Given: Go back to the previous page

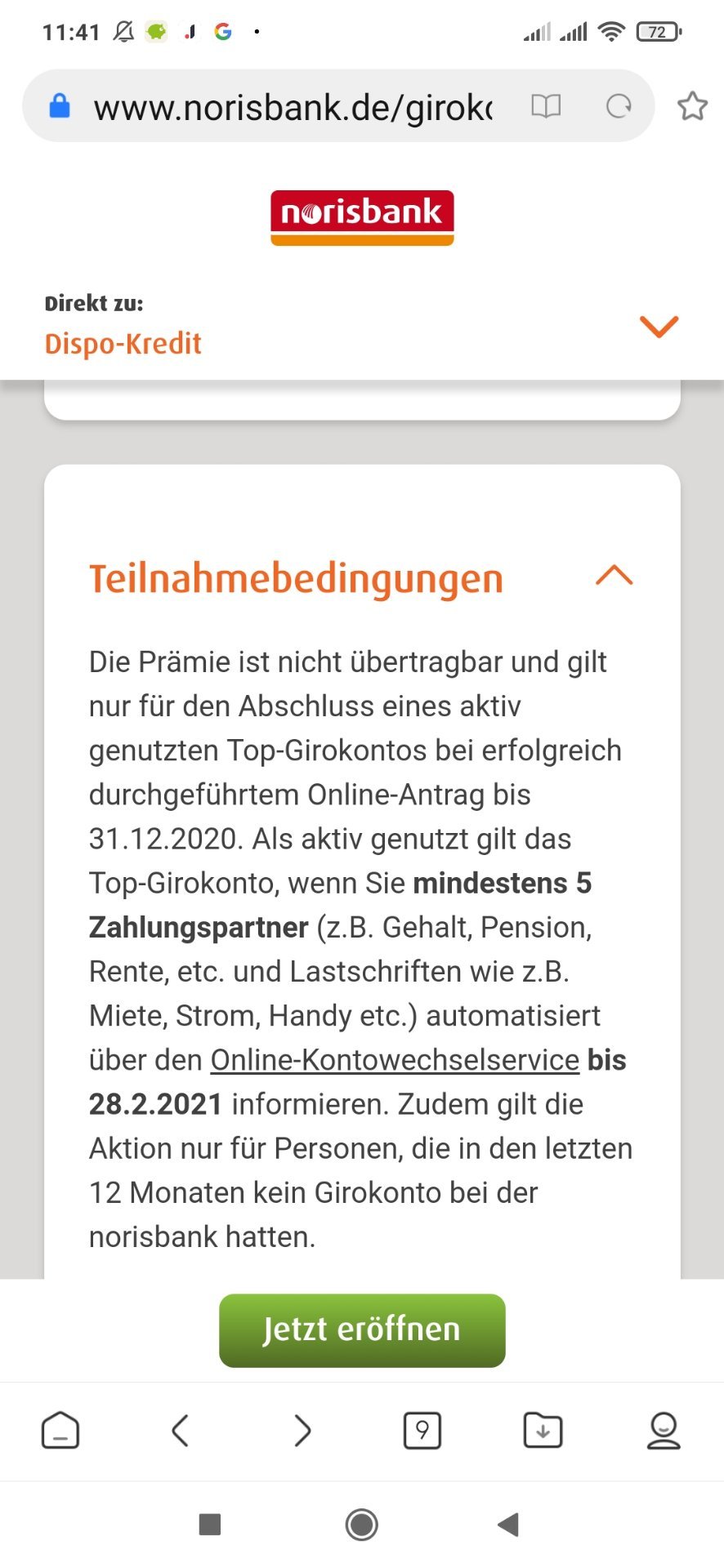Looking at the screenshot, I should [x=181, y=1430].
